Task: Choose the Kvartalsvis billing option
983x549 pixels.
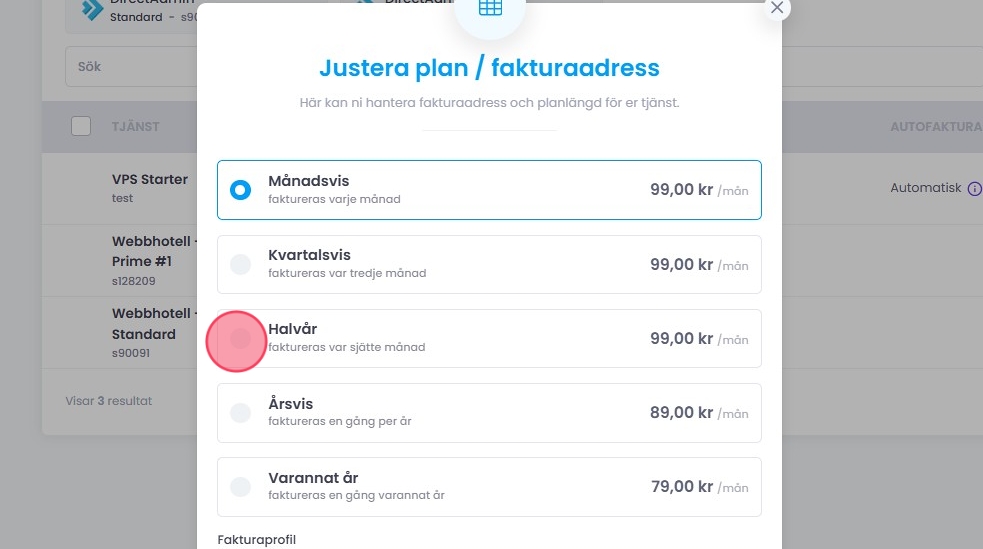Action: point(240,264)
